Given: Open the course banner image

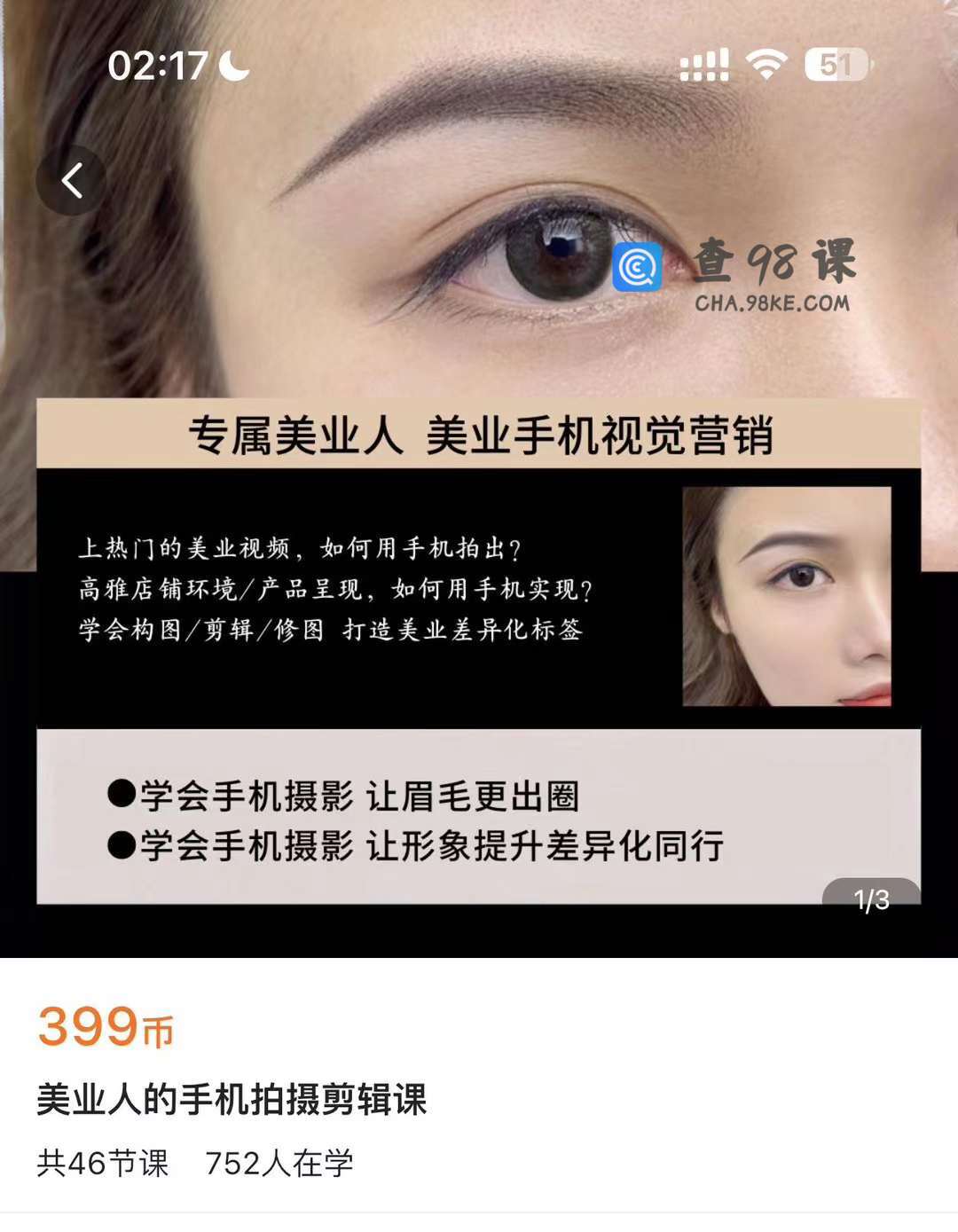Looking at the screenshot, I should point(479,568).
